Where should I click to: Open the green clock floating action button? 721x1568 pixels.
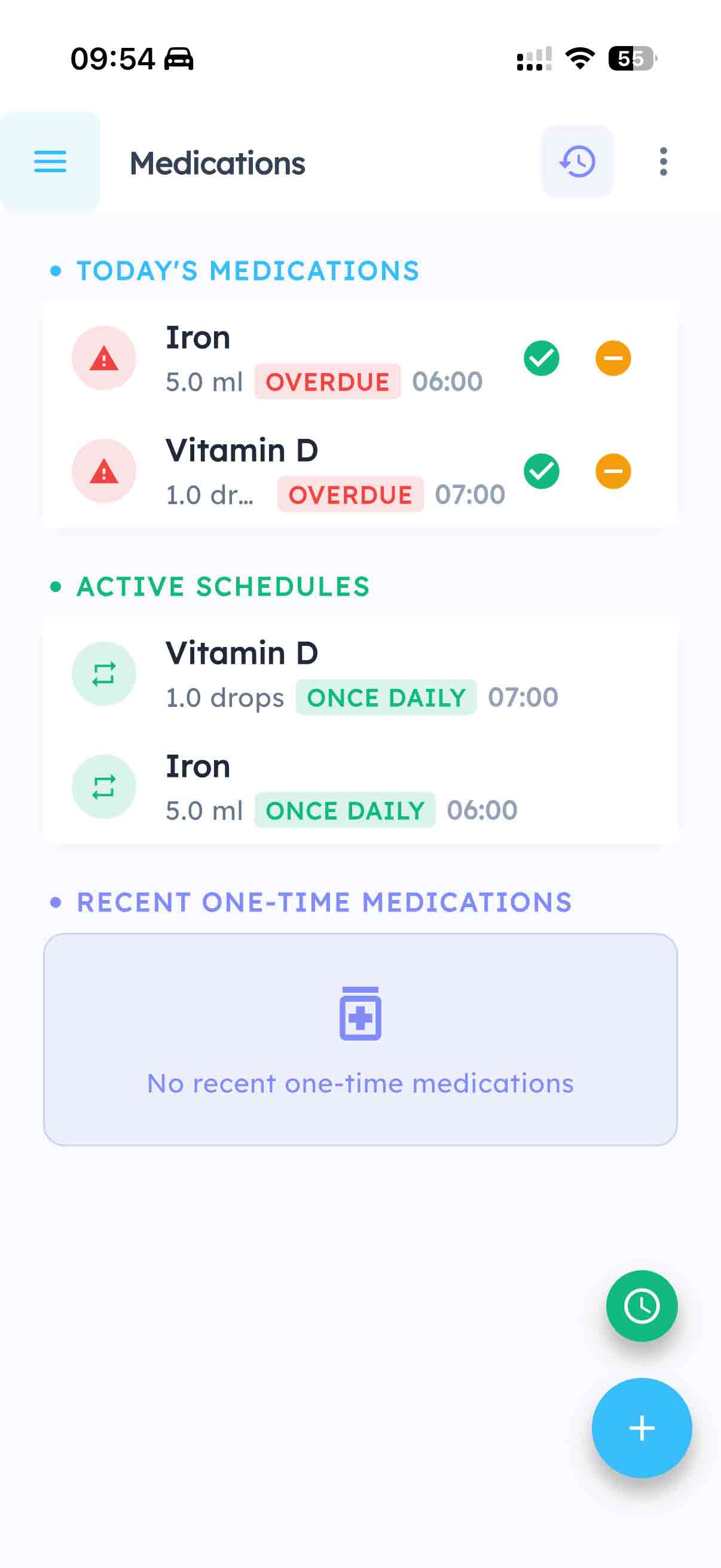point(642,1305)
